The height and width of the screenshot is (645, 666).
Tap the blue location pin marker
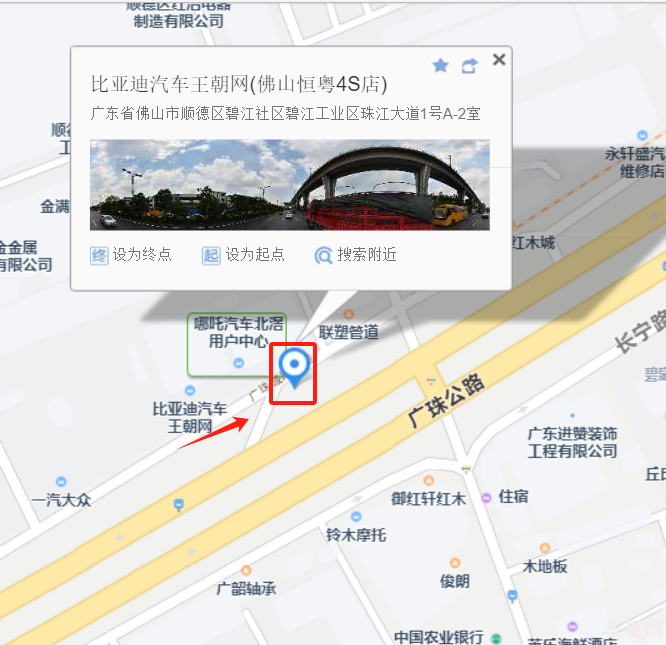click(294, 367)
